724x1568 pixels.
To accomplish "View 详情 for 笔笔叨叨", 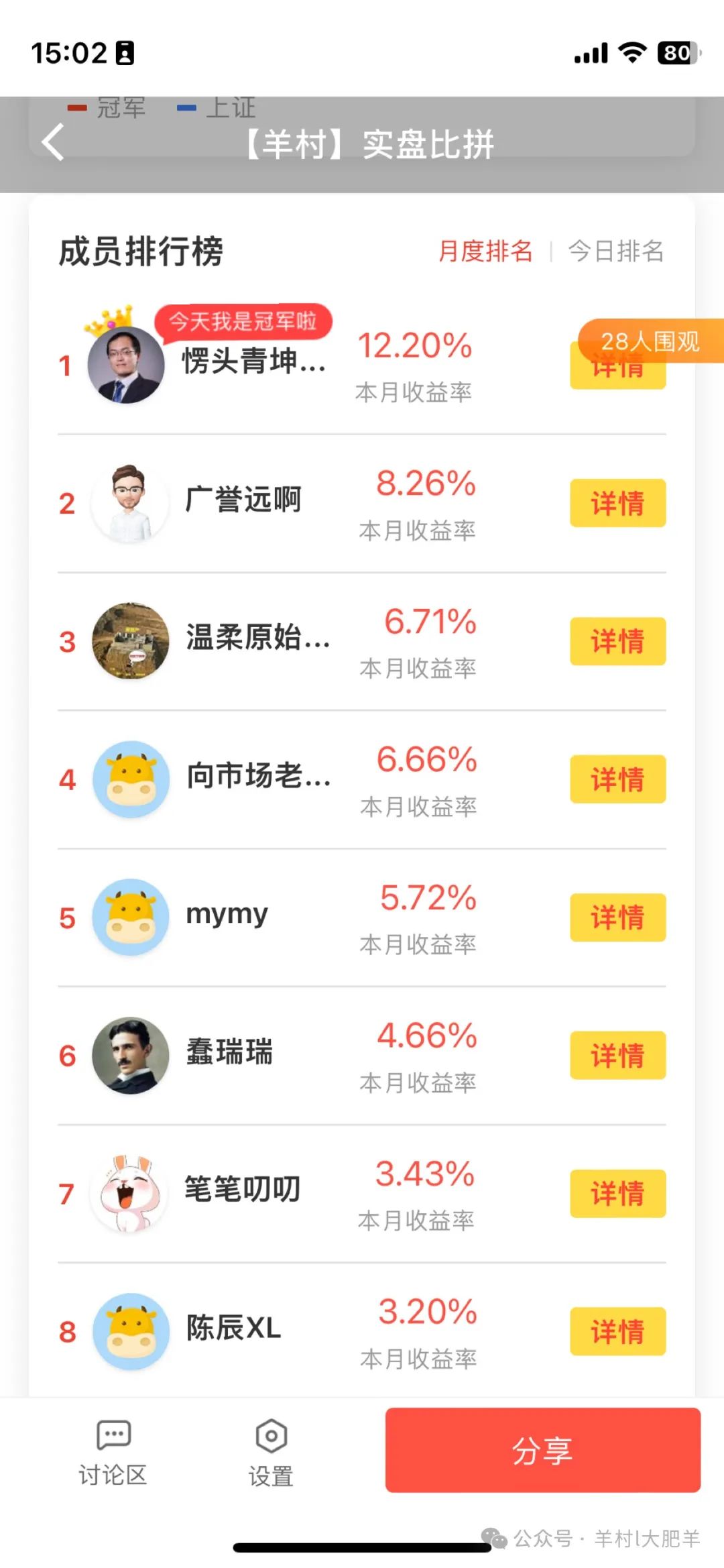I will tap(617, 1194).
